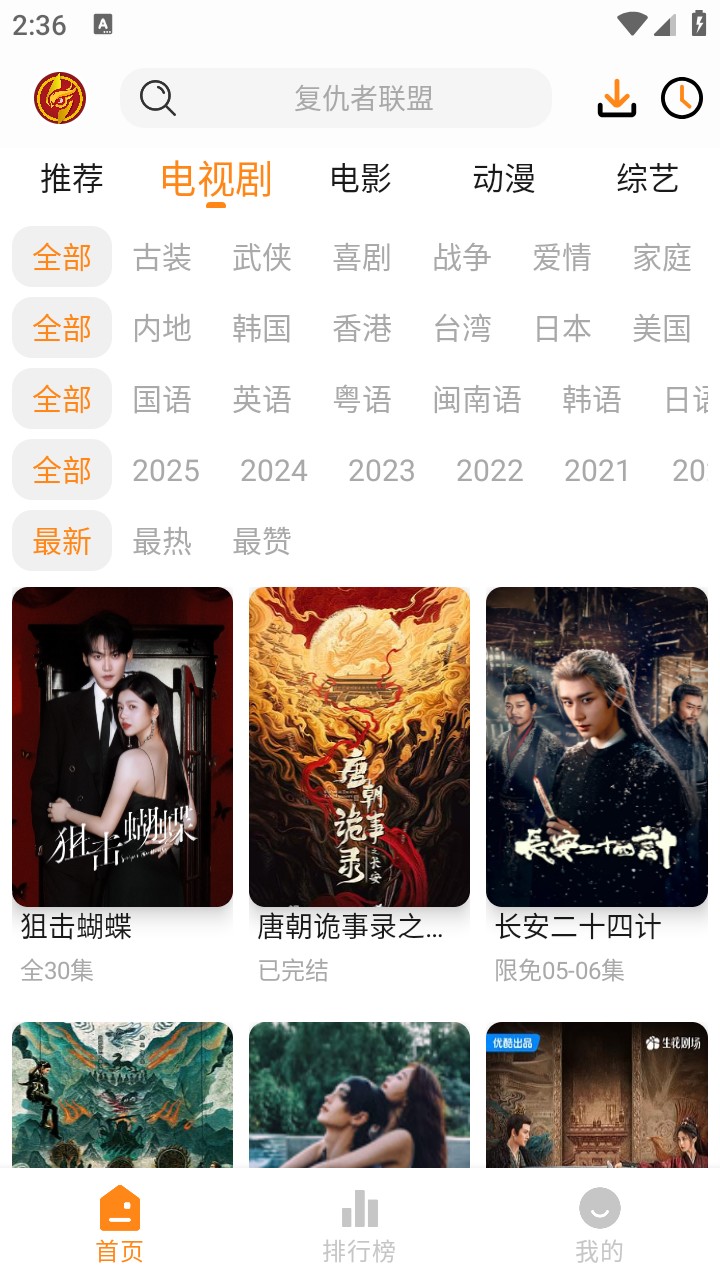Select the 国语 language filter
Viewport: 720px width, 1280px height.
tap(162, 400)
